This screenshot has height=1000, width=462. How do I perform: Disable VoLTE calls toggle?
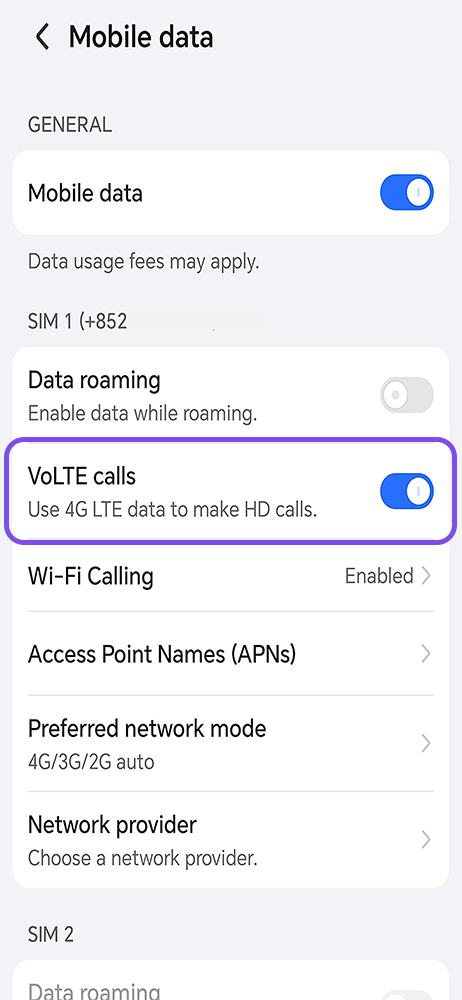pos(406,491)
